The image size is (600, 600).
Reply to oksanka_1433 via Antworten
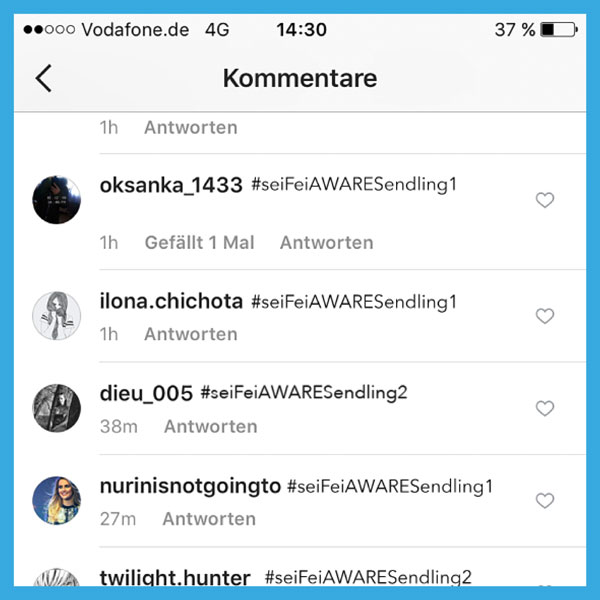(x=326, y=243)
